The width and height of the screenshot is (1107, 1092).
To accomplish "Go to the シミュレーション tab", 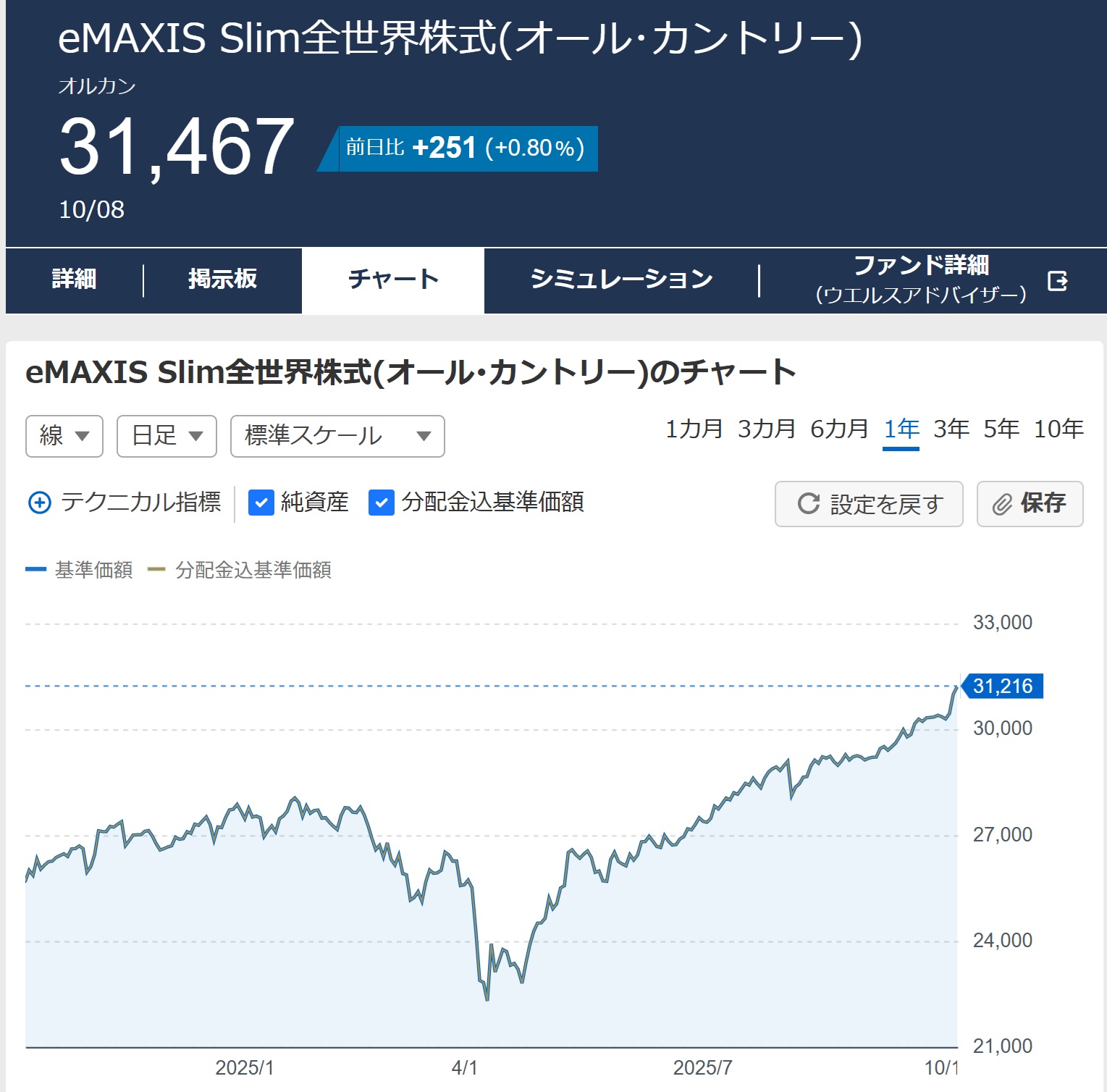I will point(621,280).
